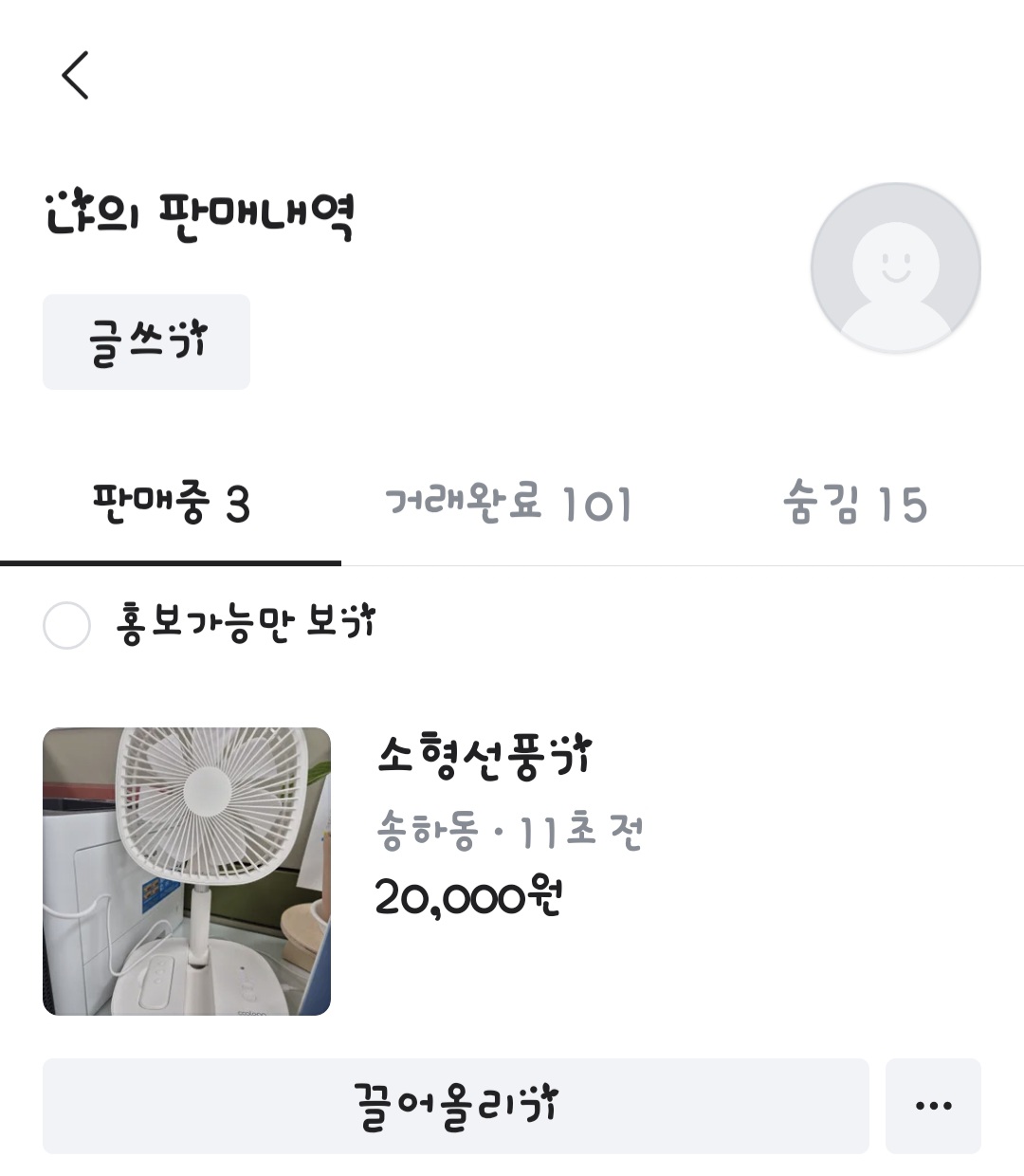Screen dimensions: 1024x1176
Task: Switch to the 거래완료 tab
Action: pos(508,504)
